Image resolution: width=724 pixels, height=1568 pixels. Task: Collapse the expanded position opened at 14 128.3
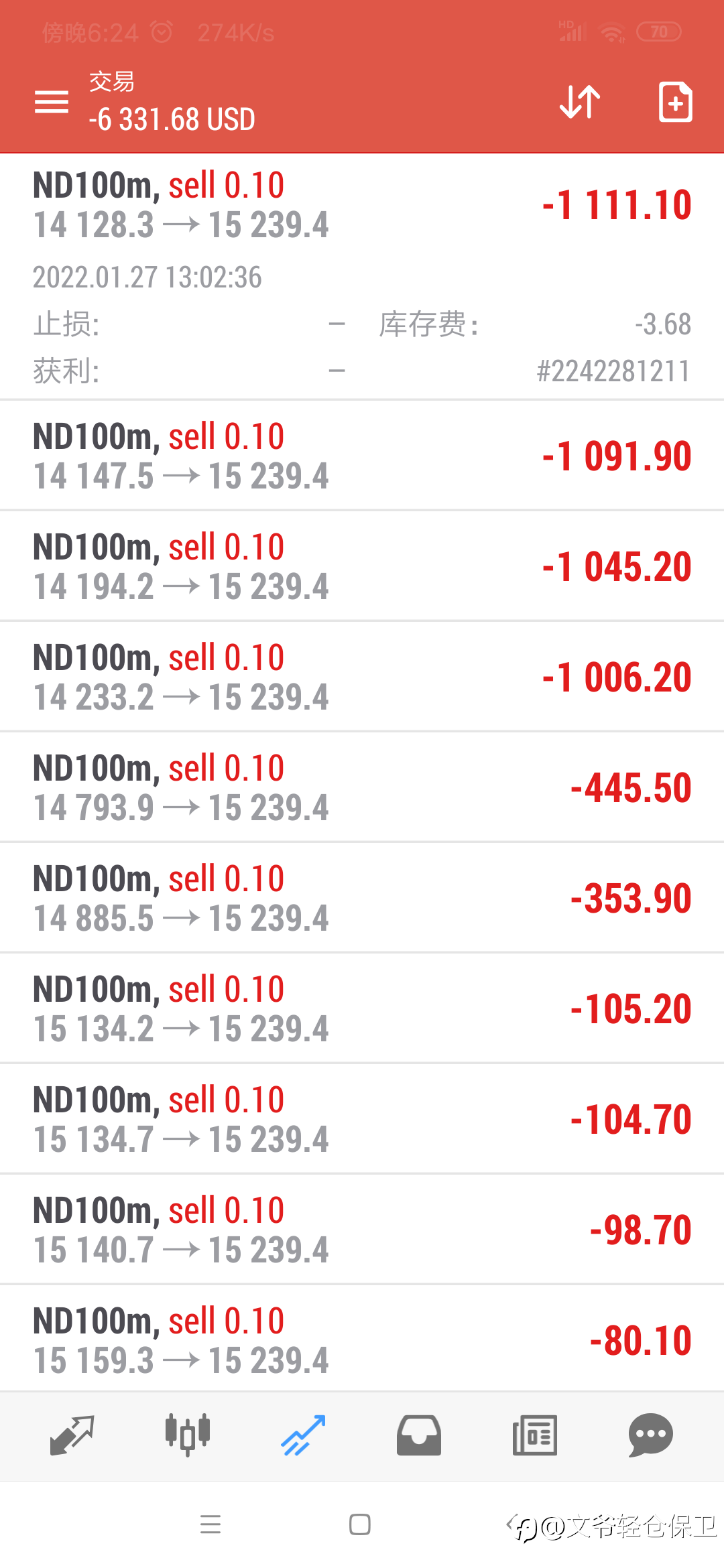(x=362, y=205)
